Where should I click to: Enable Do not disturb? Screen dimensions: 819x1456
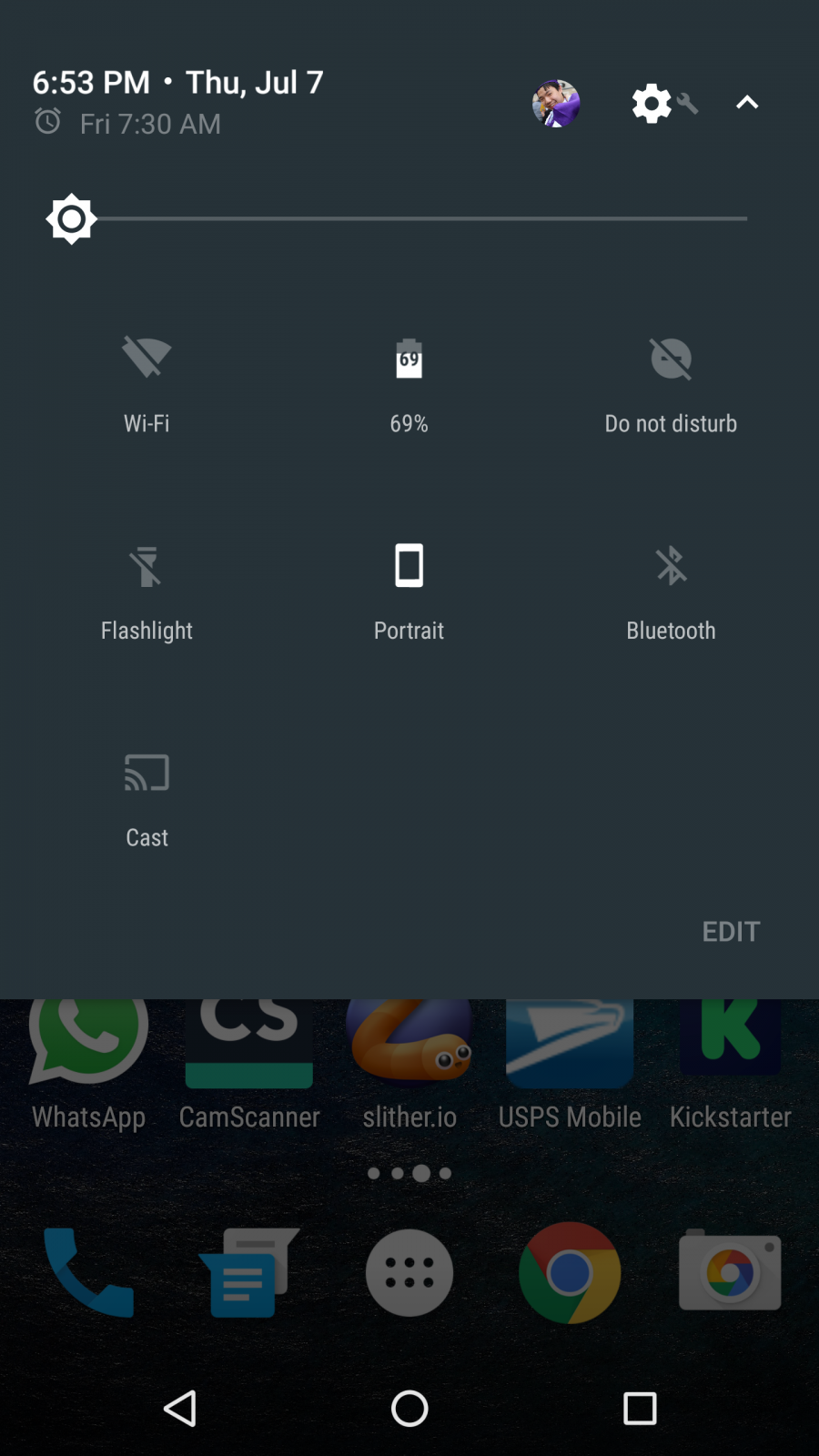click(671, 358)
